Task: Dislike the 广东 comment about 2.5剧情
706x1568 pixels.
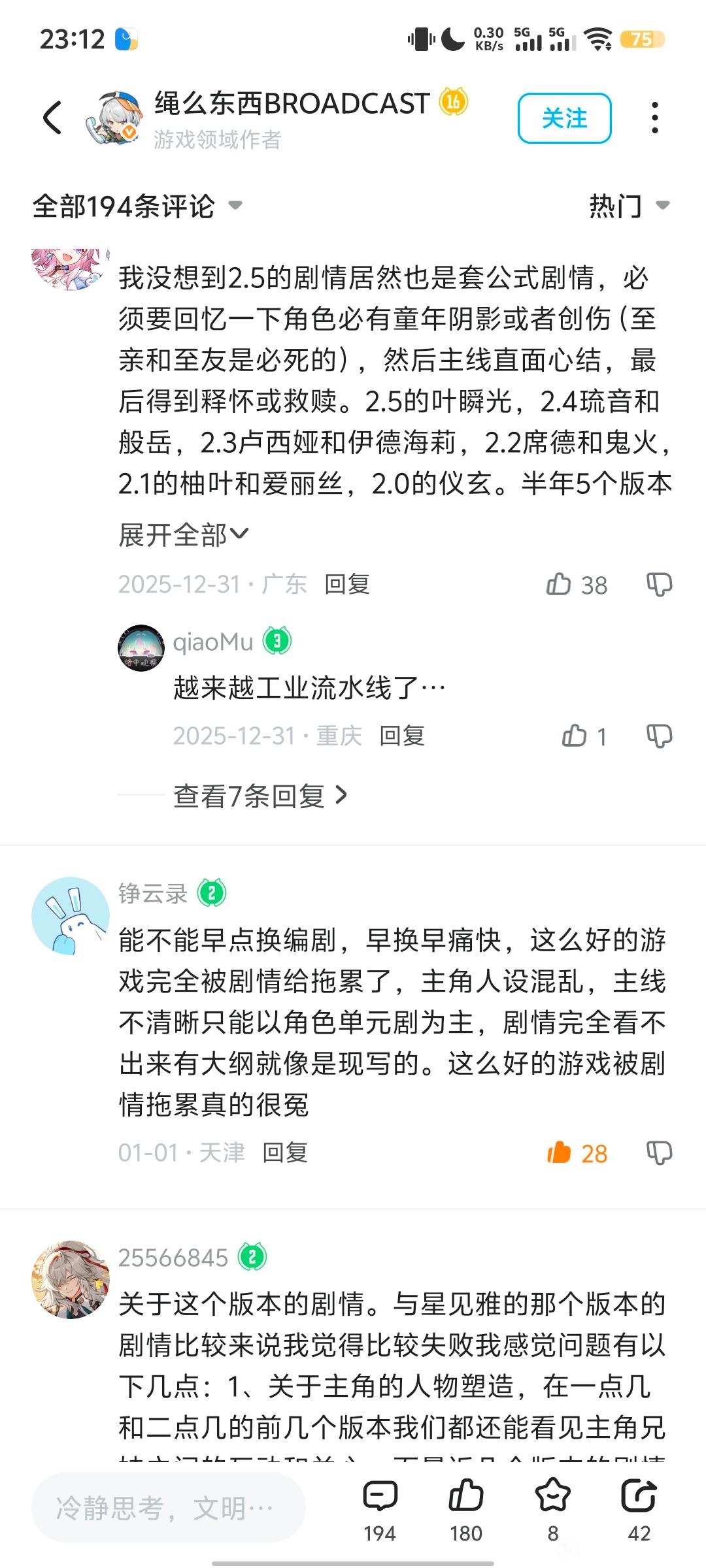Action: pyautogui.click(x=659, y=585)
